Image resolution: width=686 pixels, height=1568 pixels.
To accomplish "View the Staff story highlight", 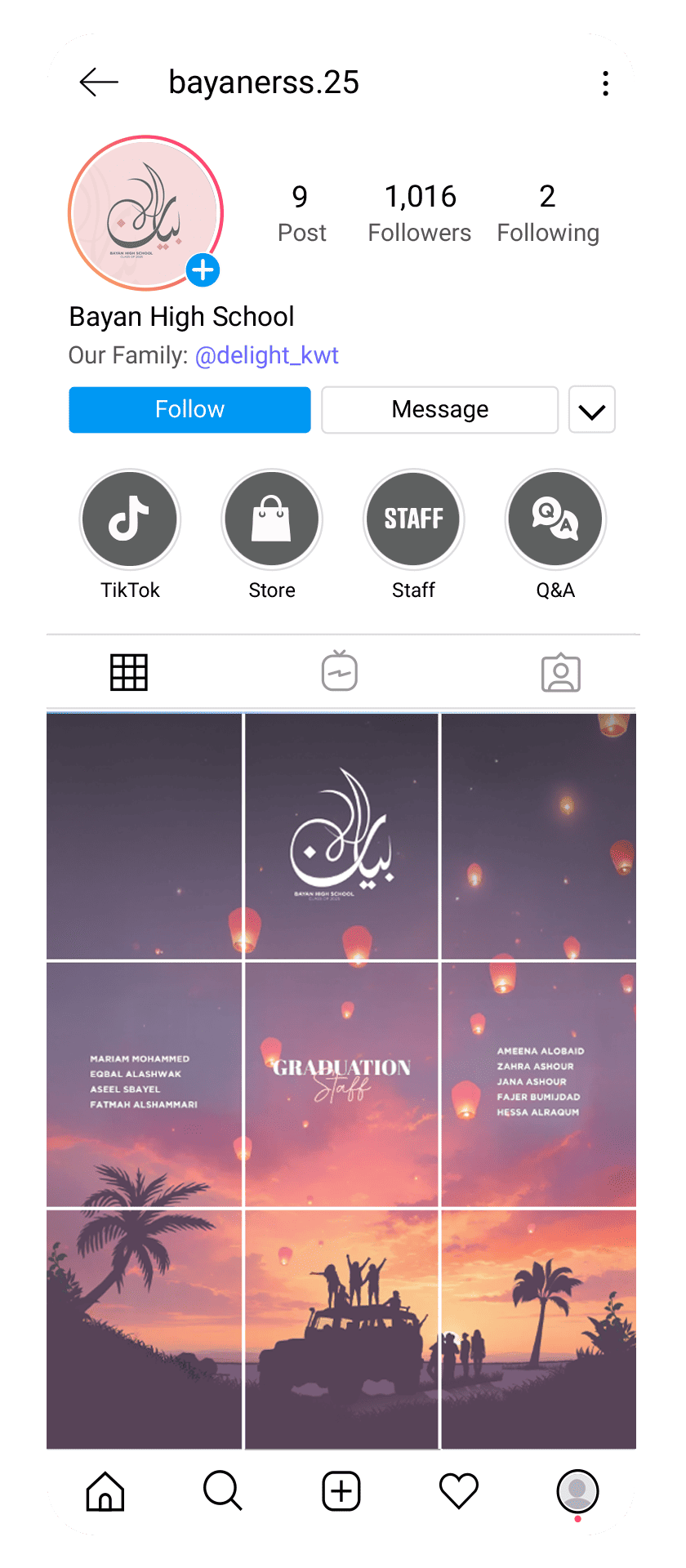I will pyautogui.click(x=413, y=519).
